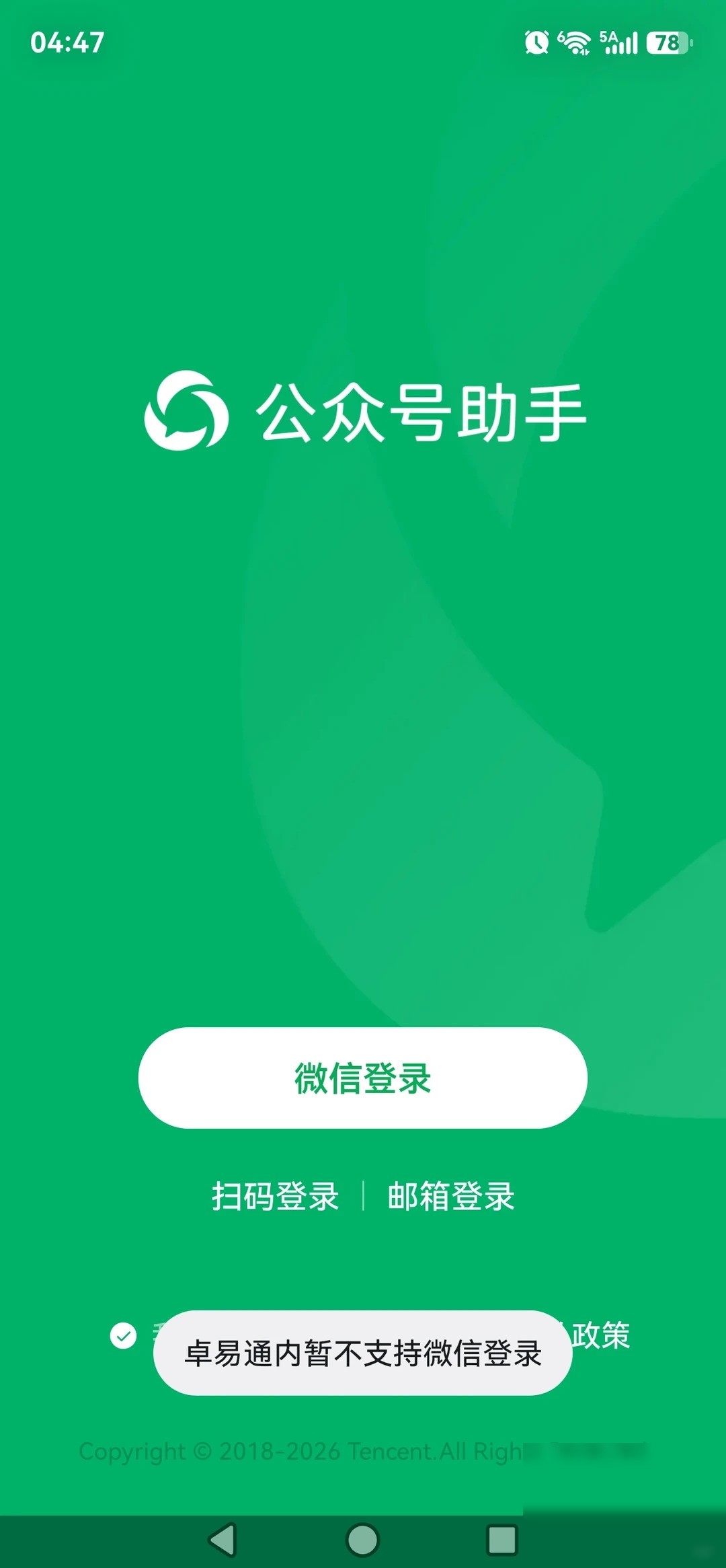Select 邮箱登录 to sign in
This screenshot has height=1568, width=726.
coord(451,1196)
